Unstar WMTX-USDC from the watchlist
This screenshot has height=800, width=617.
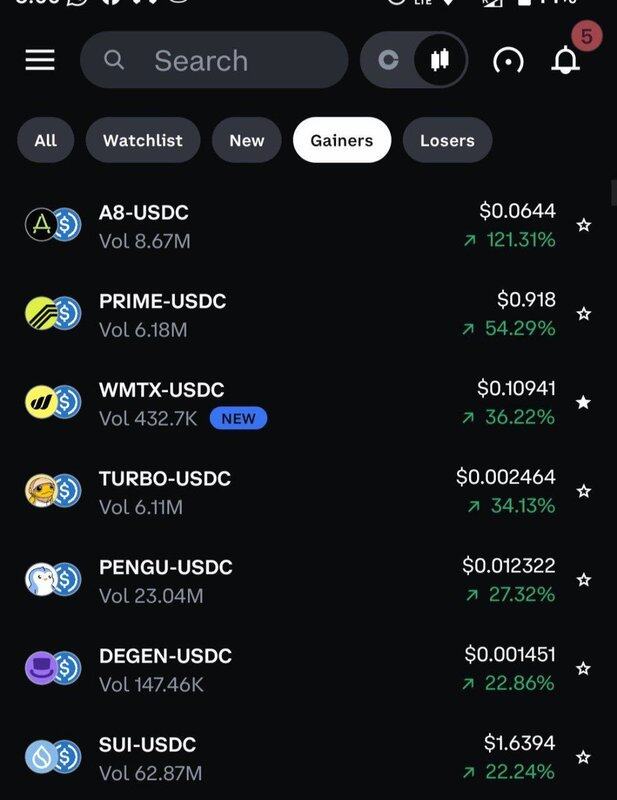(584, 402)
